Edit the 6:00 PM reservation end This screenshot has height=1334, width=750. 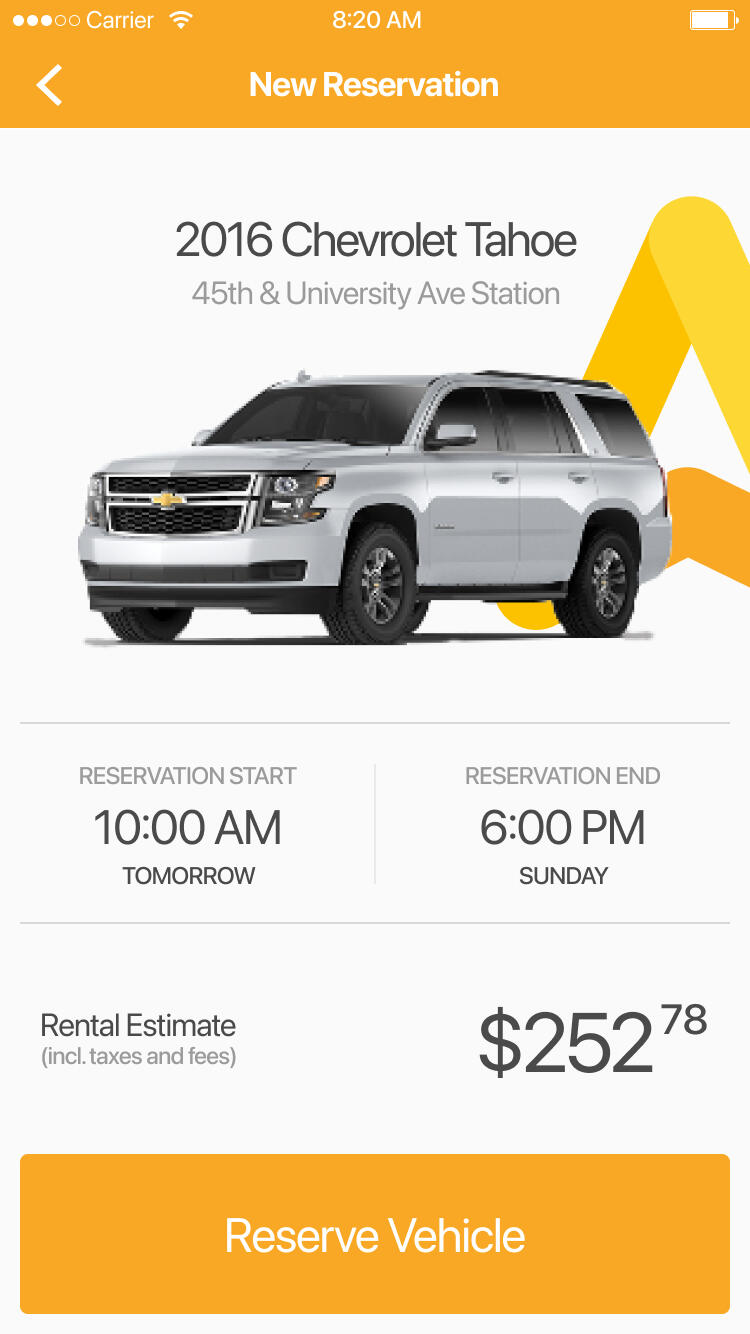(562, 828)
